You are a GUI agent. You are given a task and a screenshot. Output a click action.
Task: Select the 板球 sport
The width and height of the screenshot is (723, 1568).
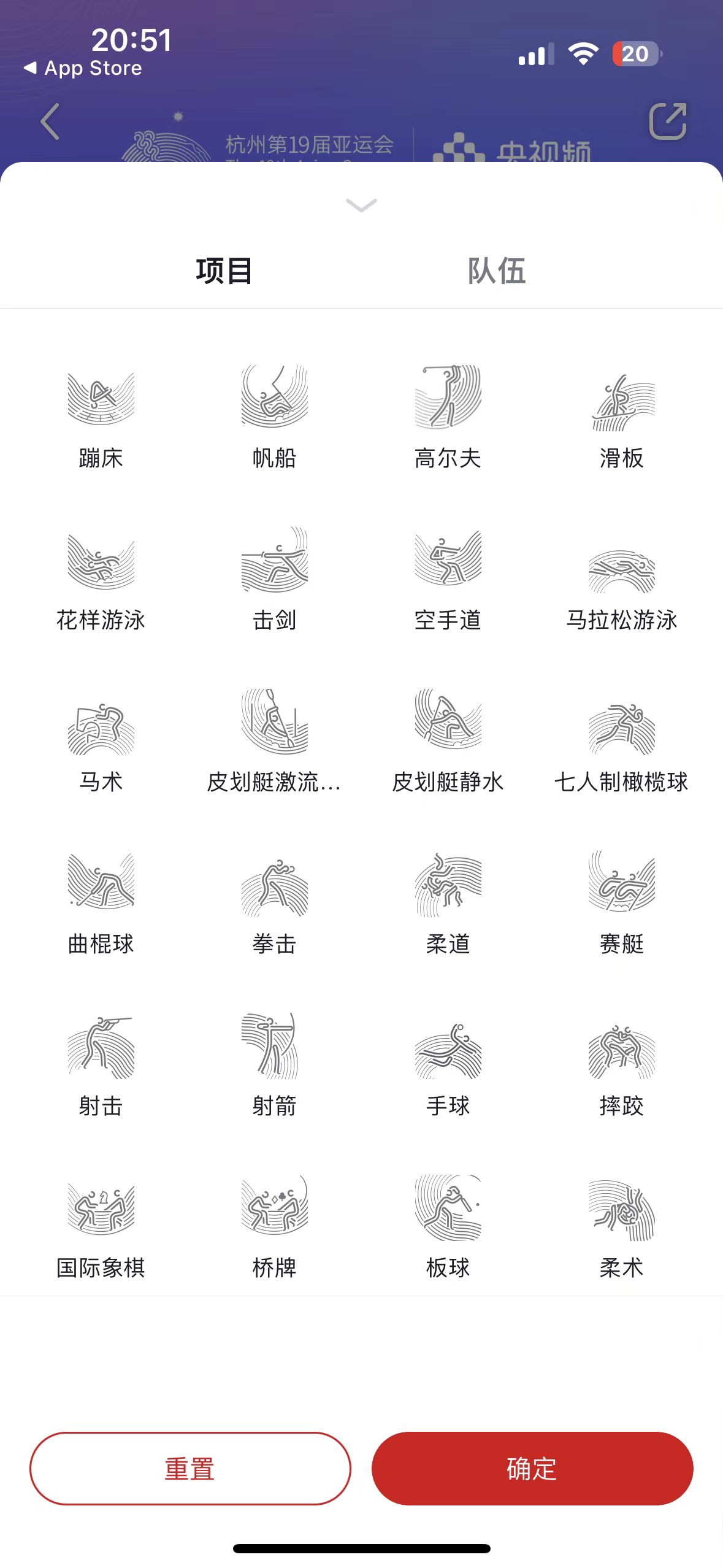[x=448, y=1227]
